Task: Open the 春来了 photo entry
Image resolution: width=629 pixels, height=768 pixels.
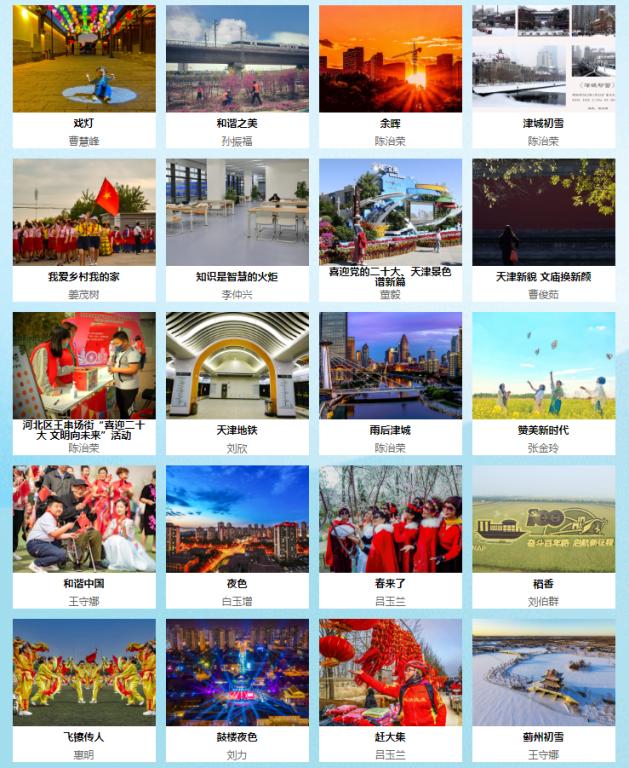Action: [390, 518]
